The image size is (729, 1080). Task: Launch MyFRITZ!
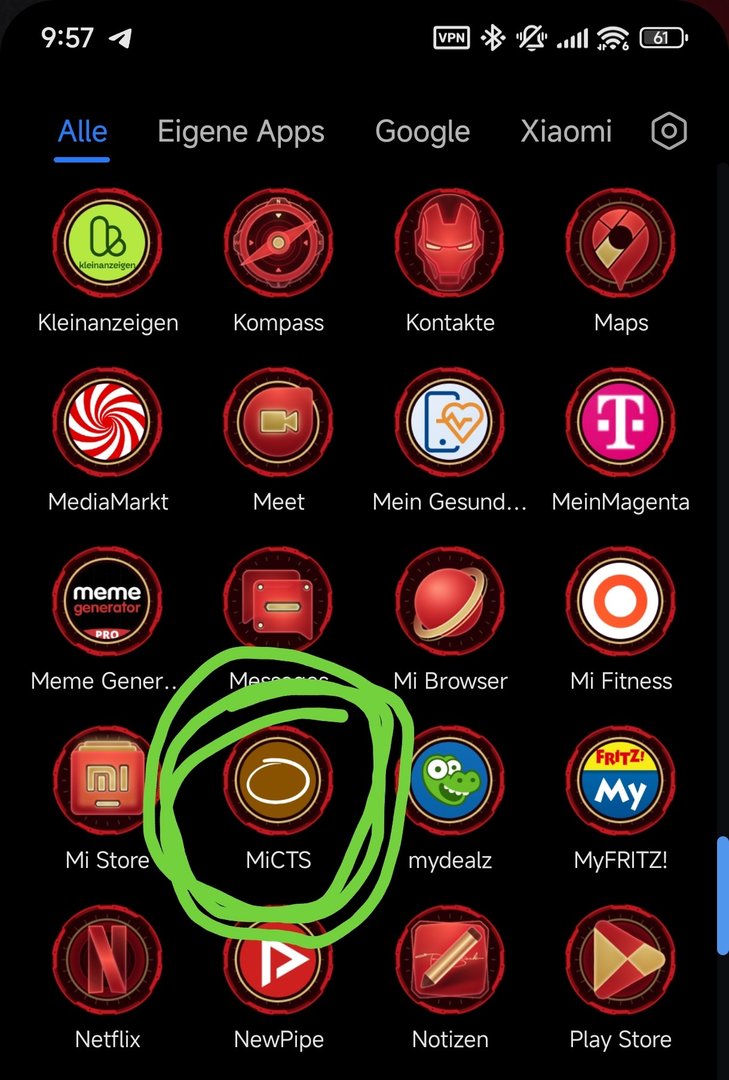(x=621, y=782)
